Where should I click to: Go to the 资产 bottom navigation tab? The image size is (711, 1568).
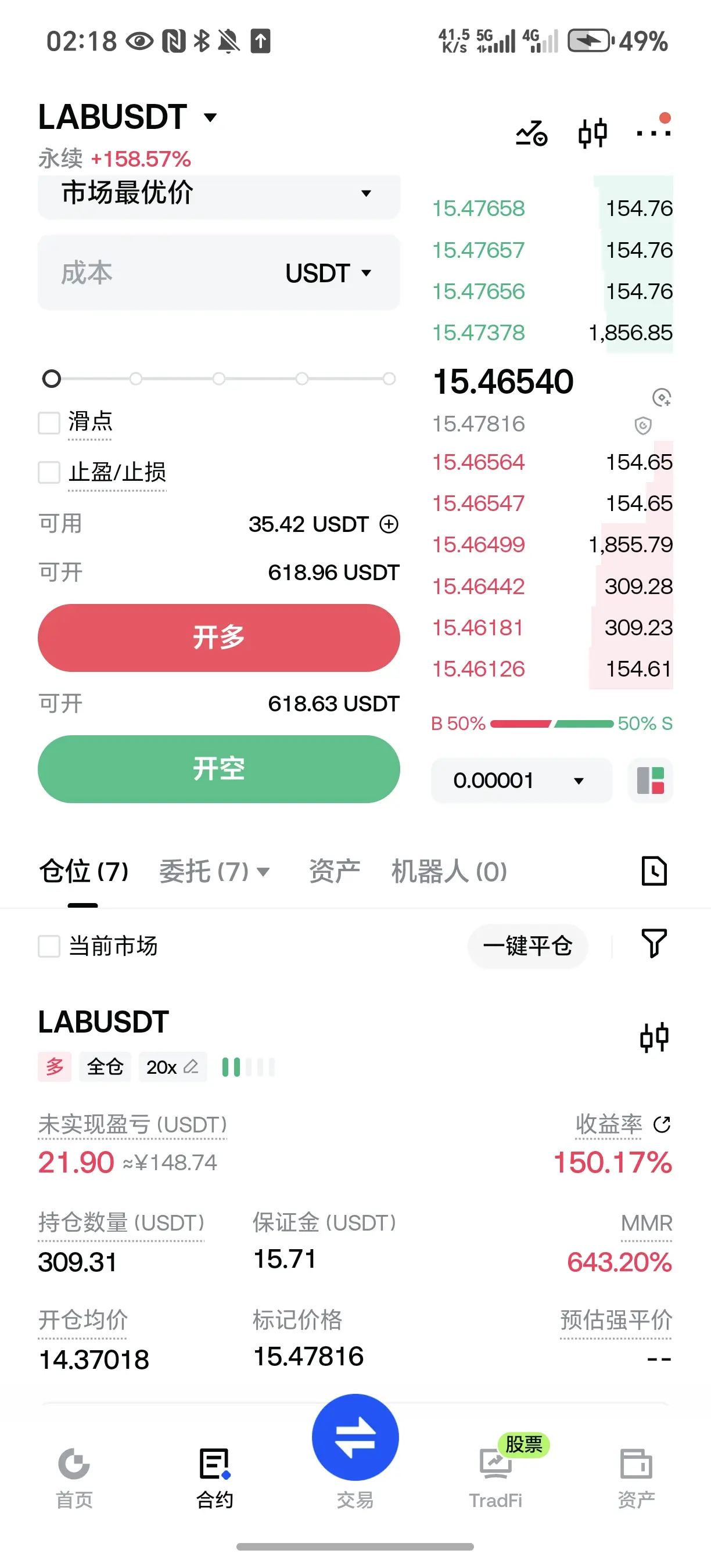point(636,1478)
